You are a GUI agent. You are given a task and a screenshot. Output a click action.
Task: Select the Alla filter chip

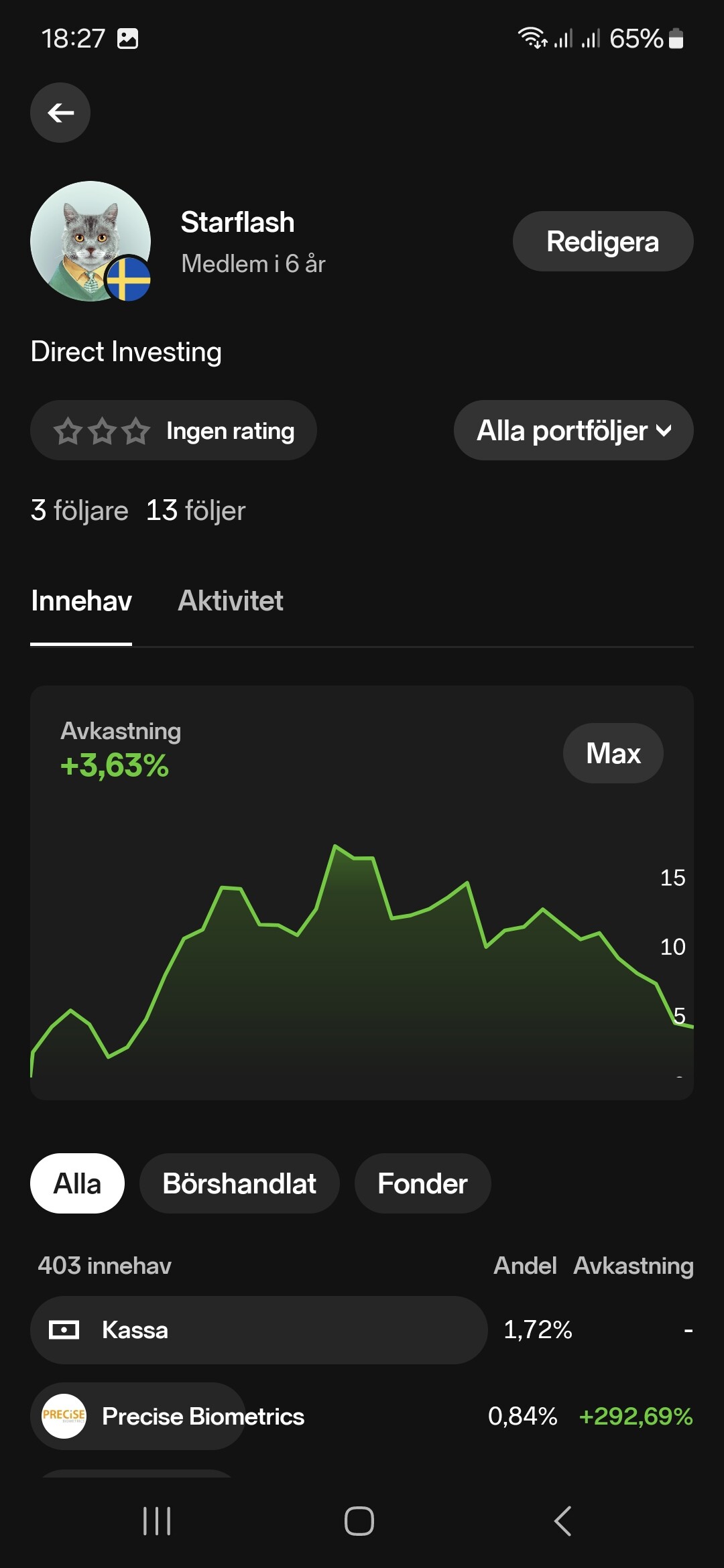[77, 1183]
